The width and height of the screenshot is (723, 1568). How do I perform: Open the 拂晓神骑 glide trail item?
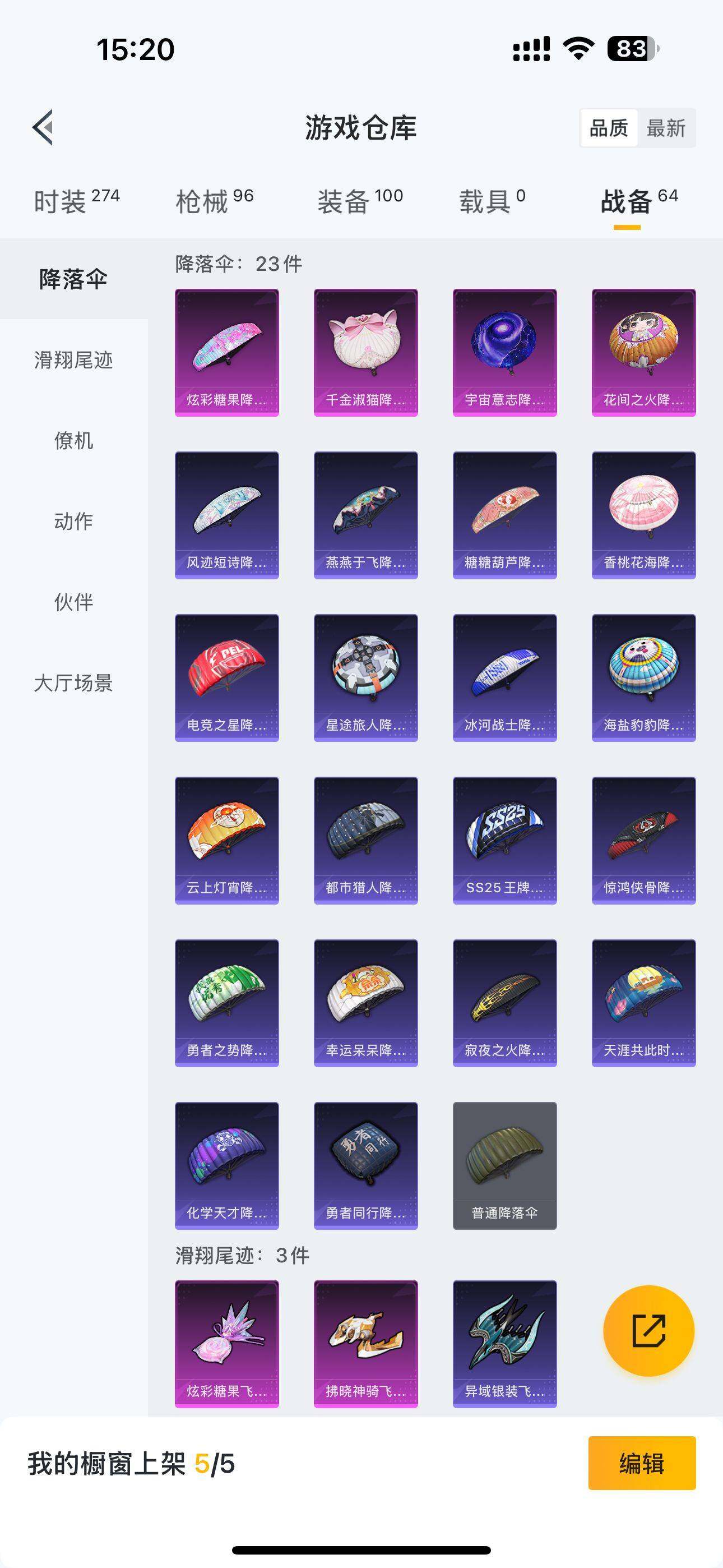click(366, 1343)
